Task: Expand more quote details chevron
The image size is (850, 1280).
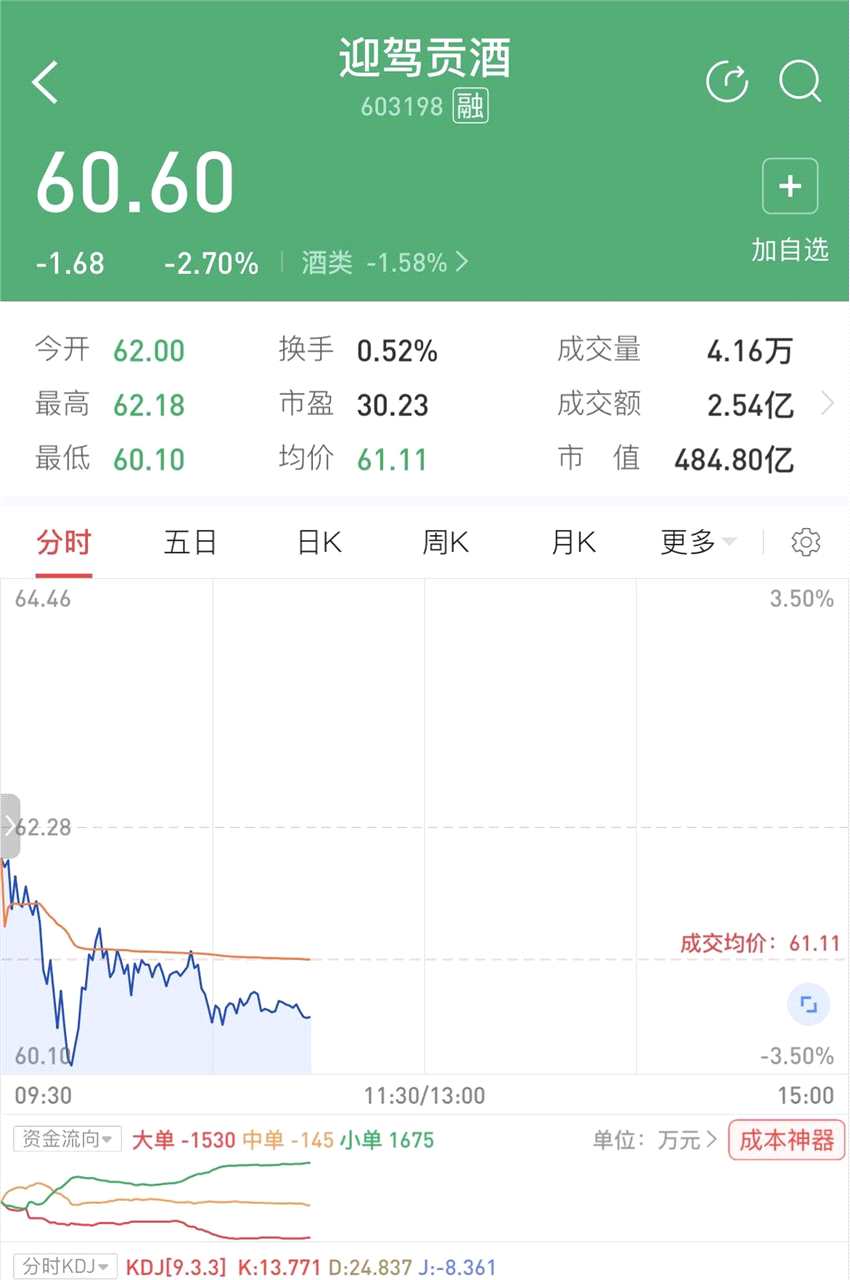Action: 827,404
